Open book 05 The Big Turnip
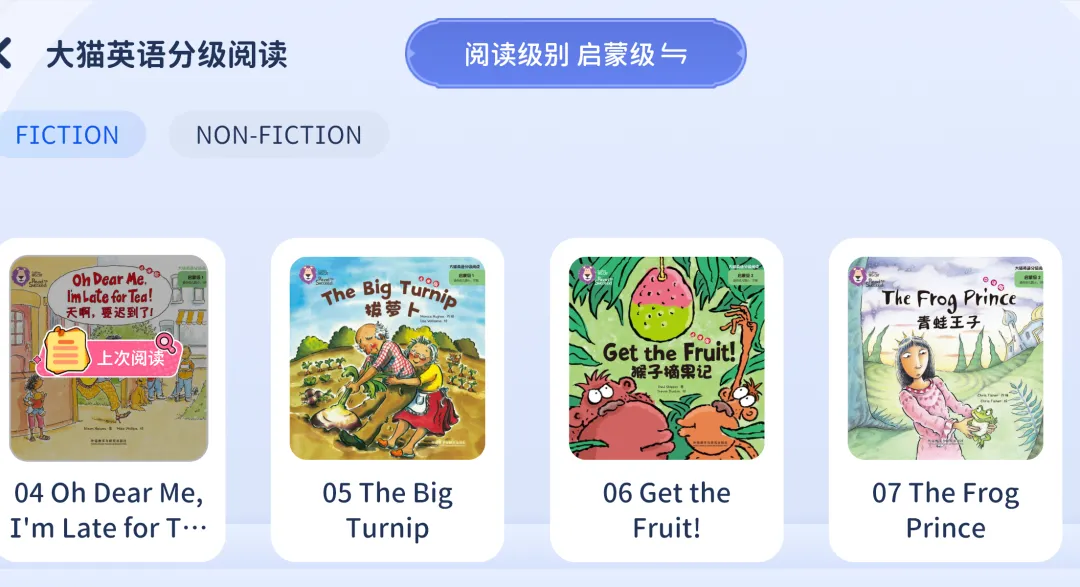Viewport: 1080px width, 587px height. pos(388,400)
